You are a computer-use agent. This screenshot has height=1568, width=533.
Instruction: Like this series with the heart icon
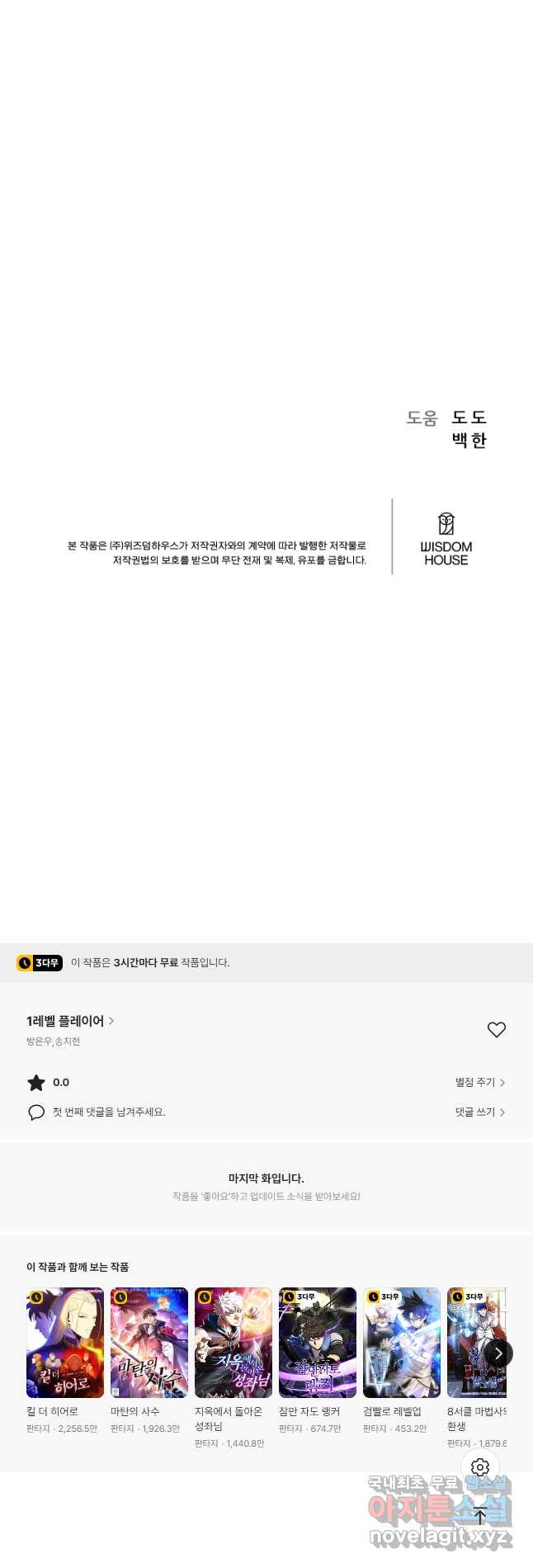[x=496, y=1029]
